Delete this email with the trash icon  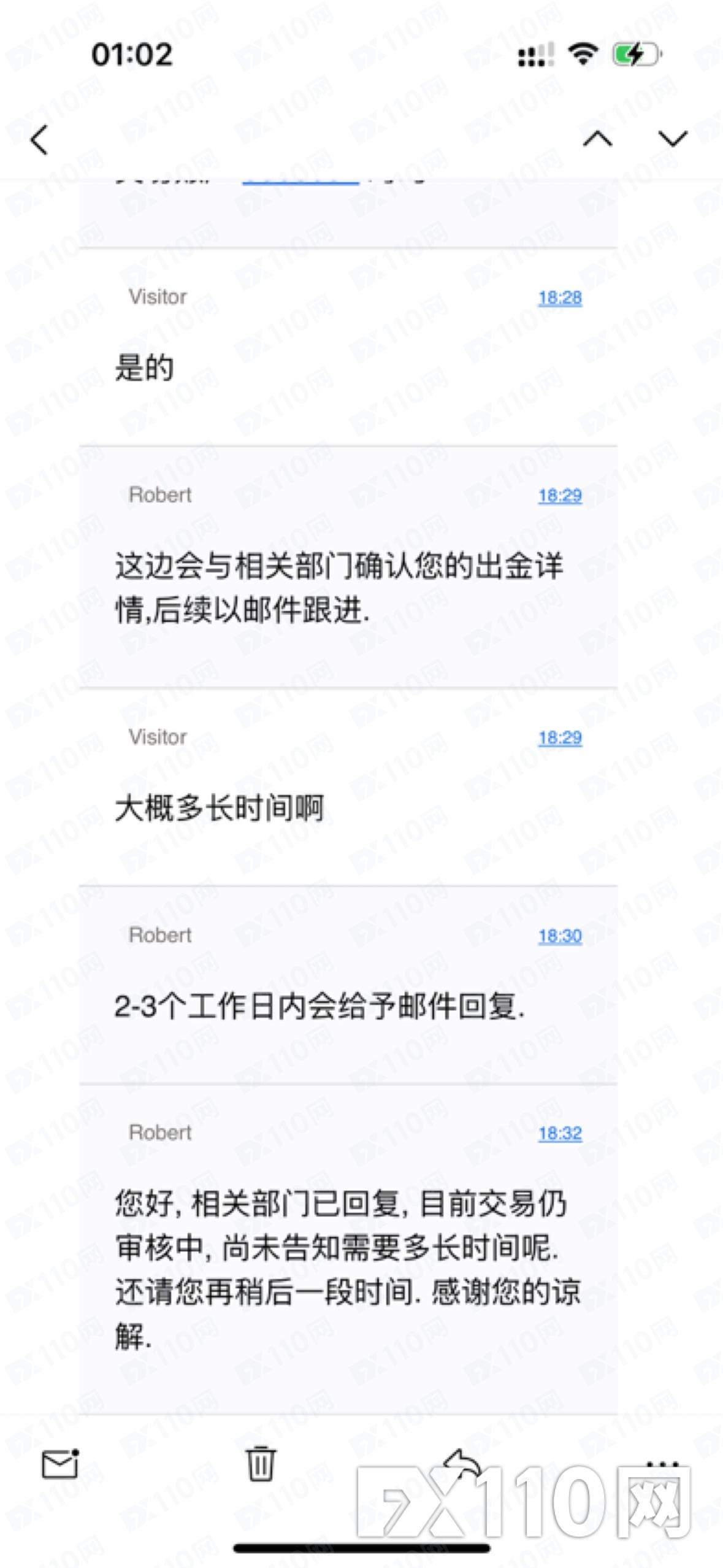pos(261,1464)
